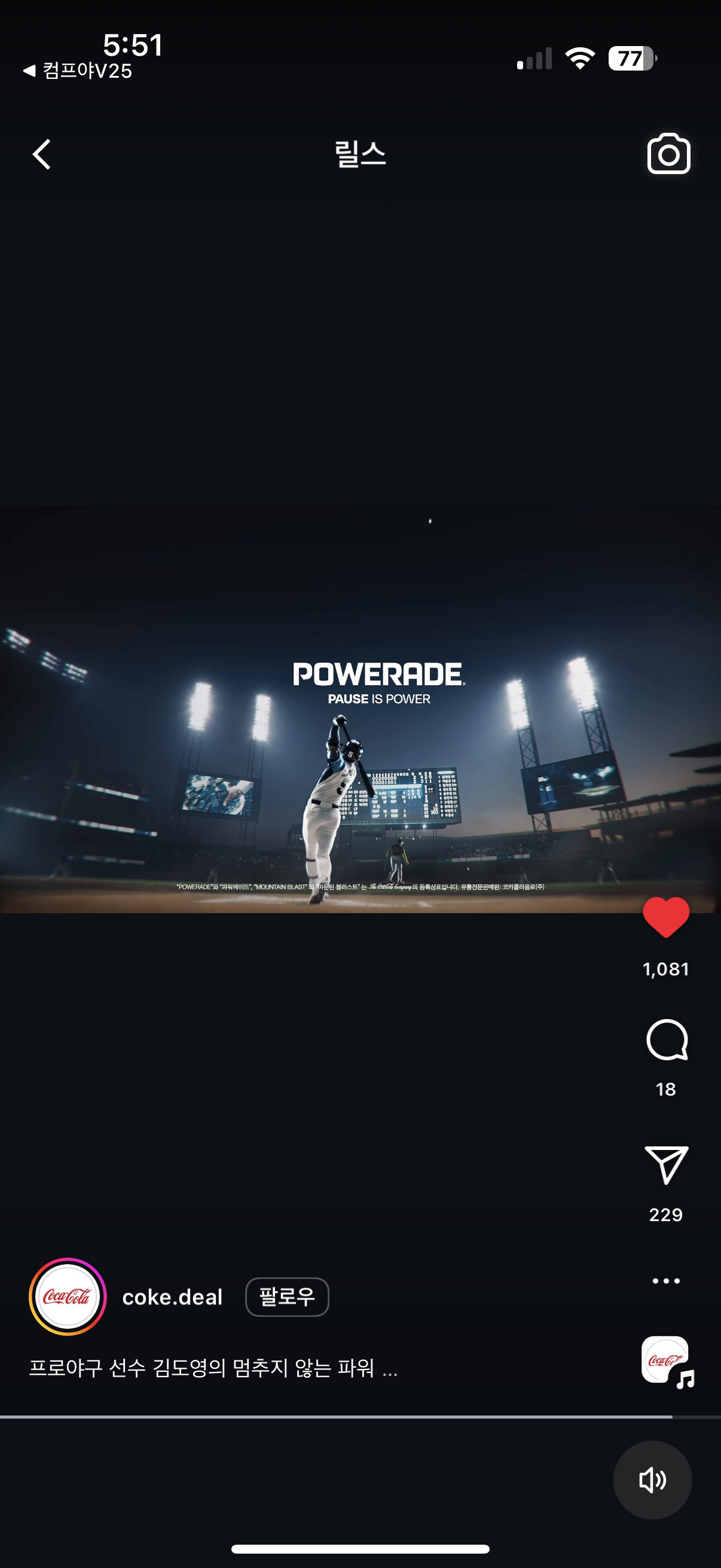Share this reel via the paper plane

tap(666, 1165)
